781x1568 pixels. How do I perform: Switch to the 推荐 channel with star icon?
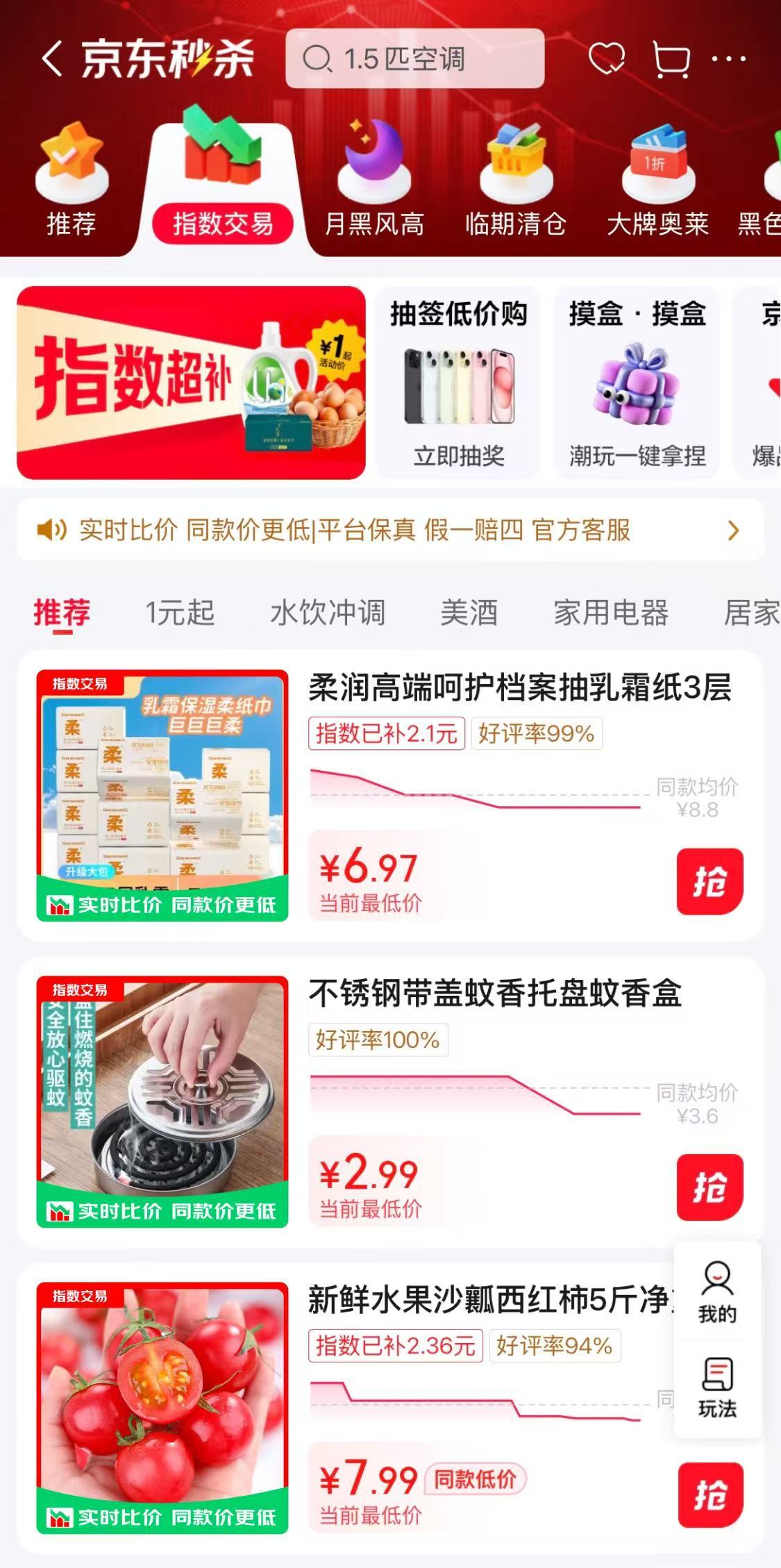[x=71, y=182]
